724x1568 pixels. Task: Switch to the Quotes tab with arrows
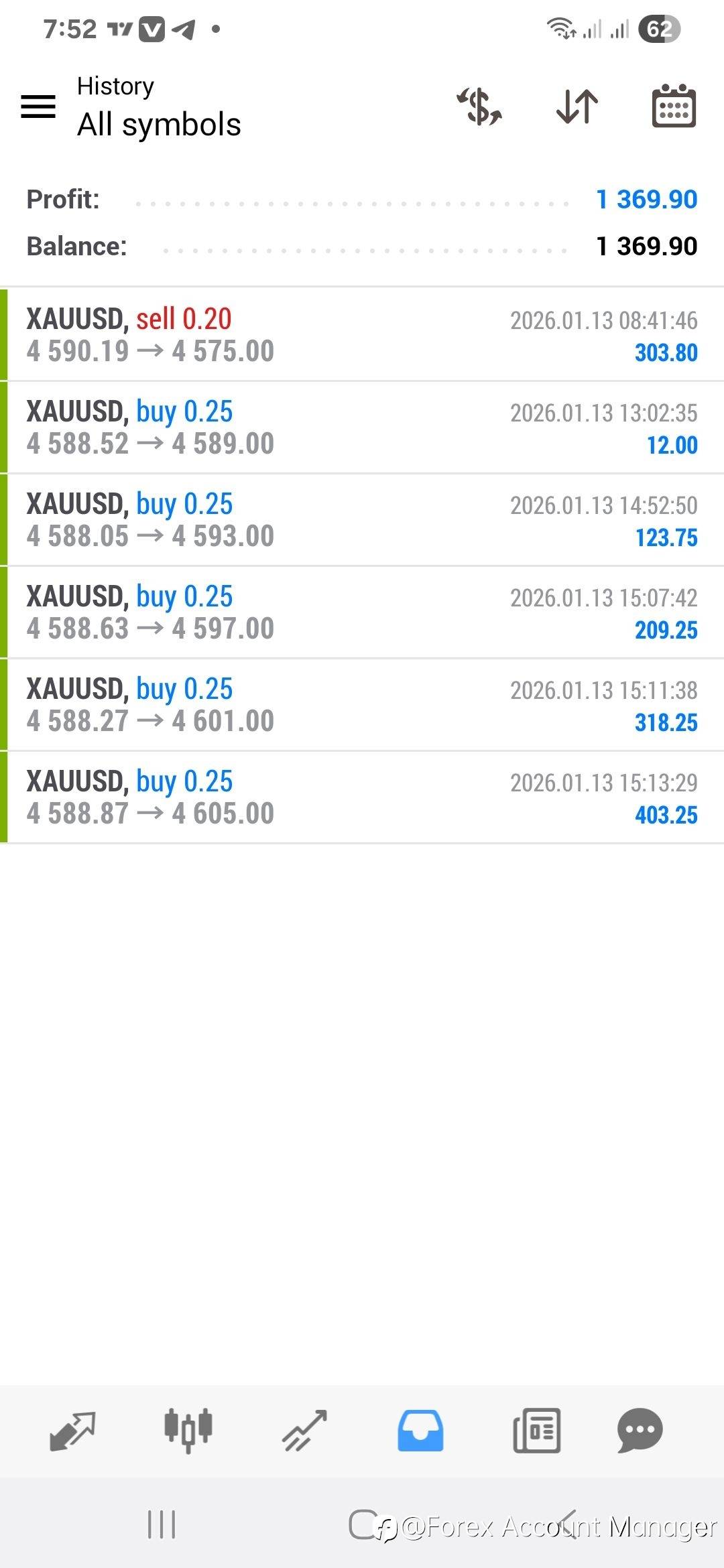[x=72, y=1431]
